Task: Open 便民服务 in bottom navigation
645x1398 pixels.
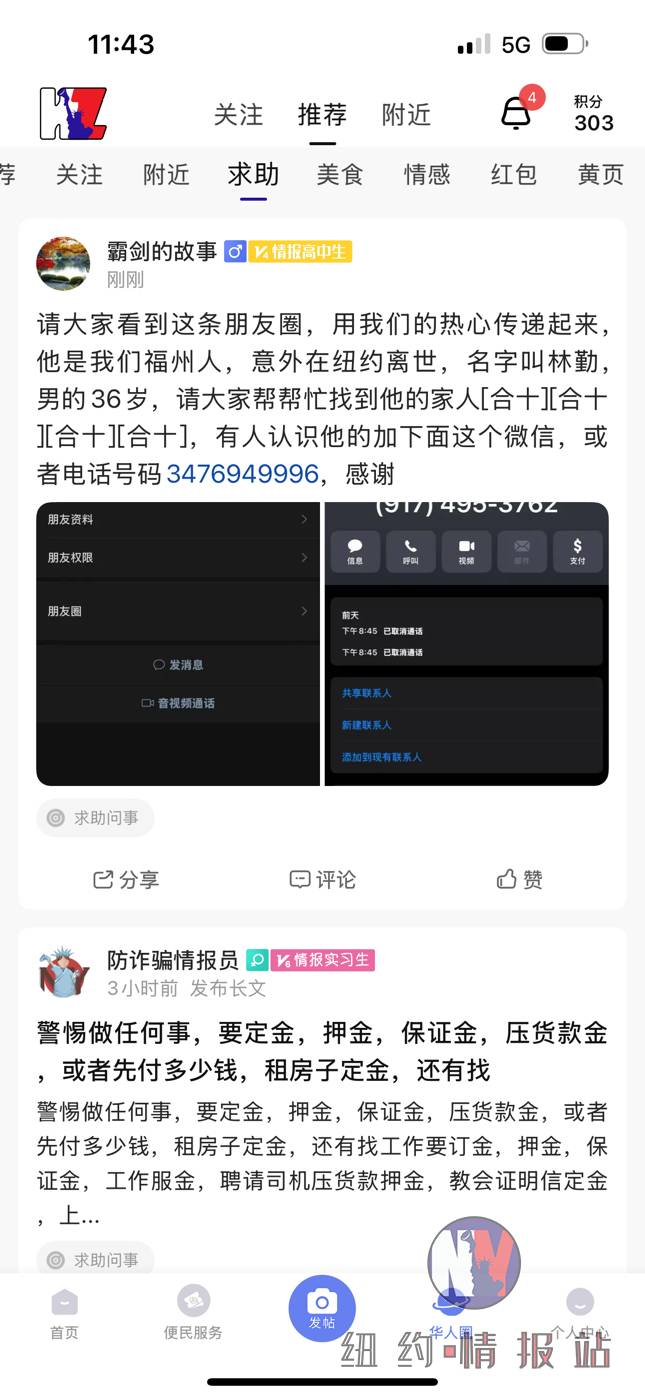Action: (x=193, y=1313)
